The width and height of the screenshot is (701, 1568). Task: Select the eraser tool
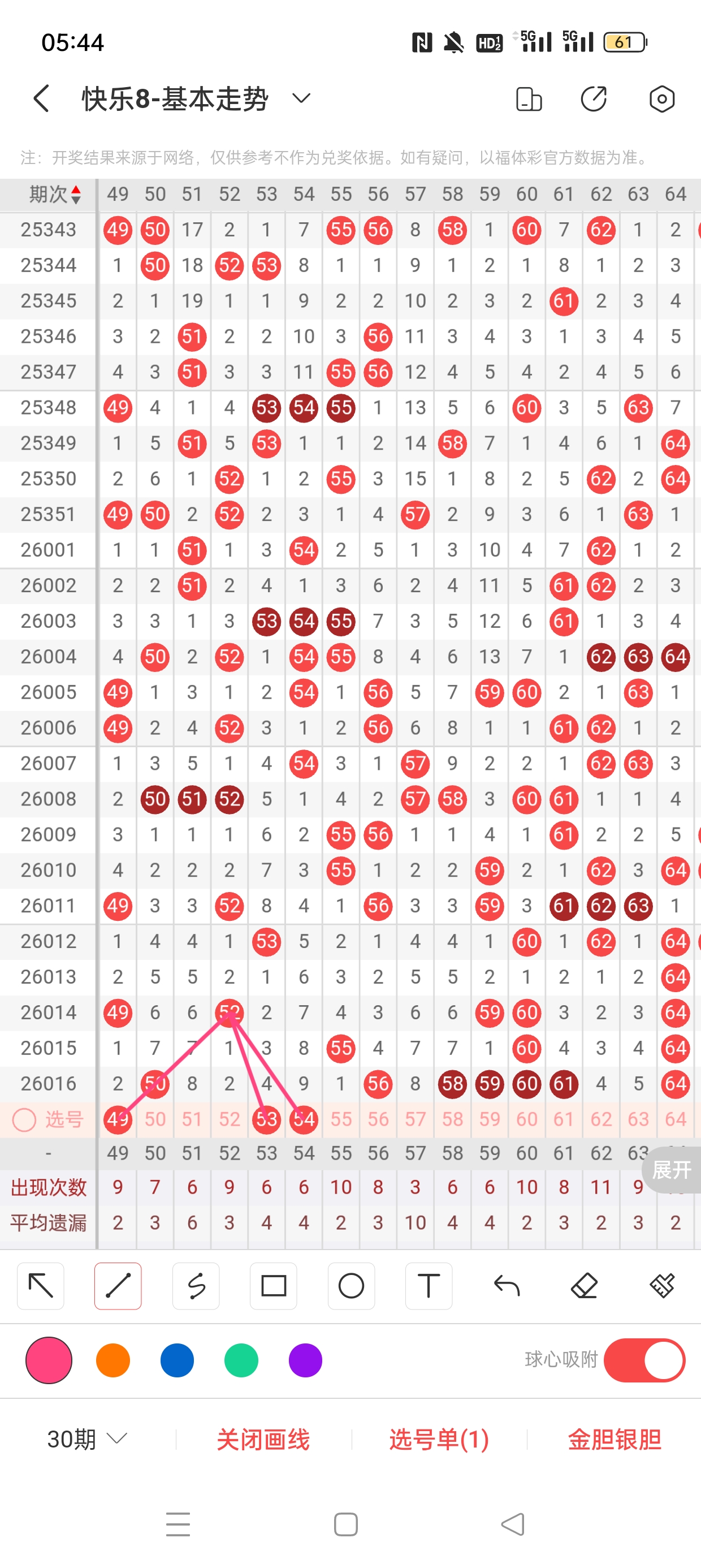tap(584, 1286)
